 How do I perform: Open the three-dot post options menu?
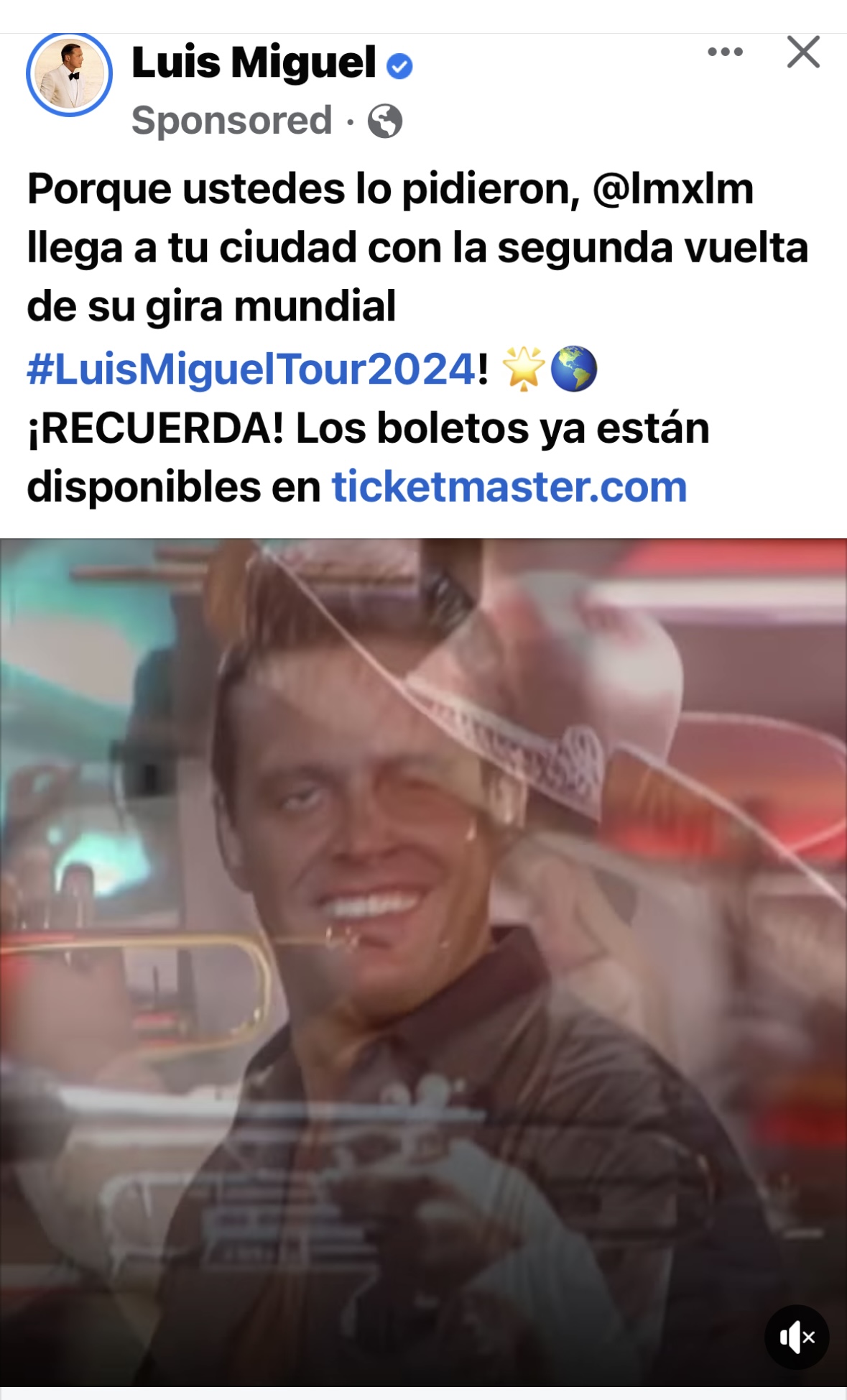click(x=725, y=52)
